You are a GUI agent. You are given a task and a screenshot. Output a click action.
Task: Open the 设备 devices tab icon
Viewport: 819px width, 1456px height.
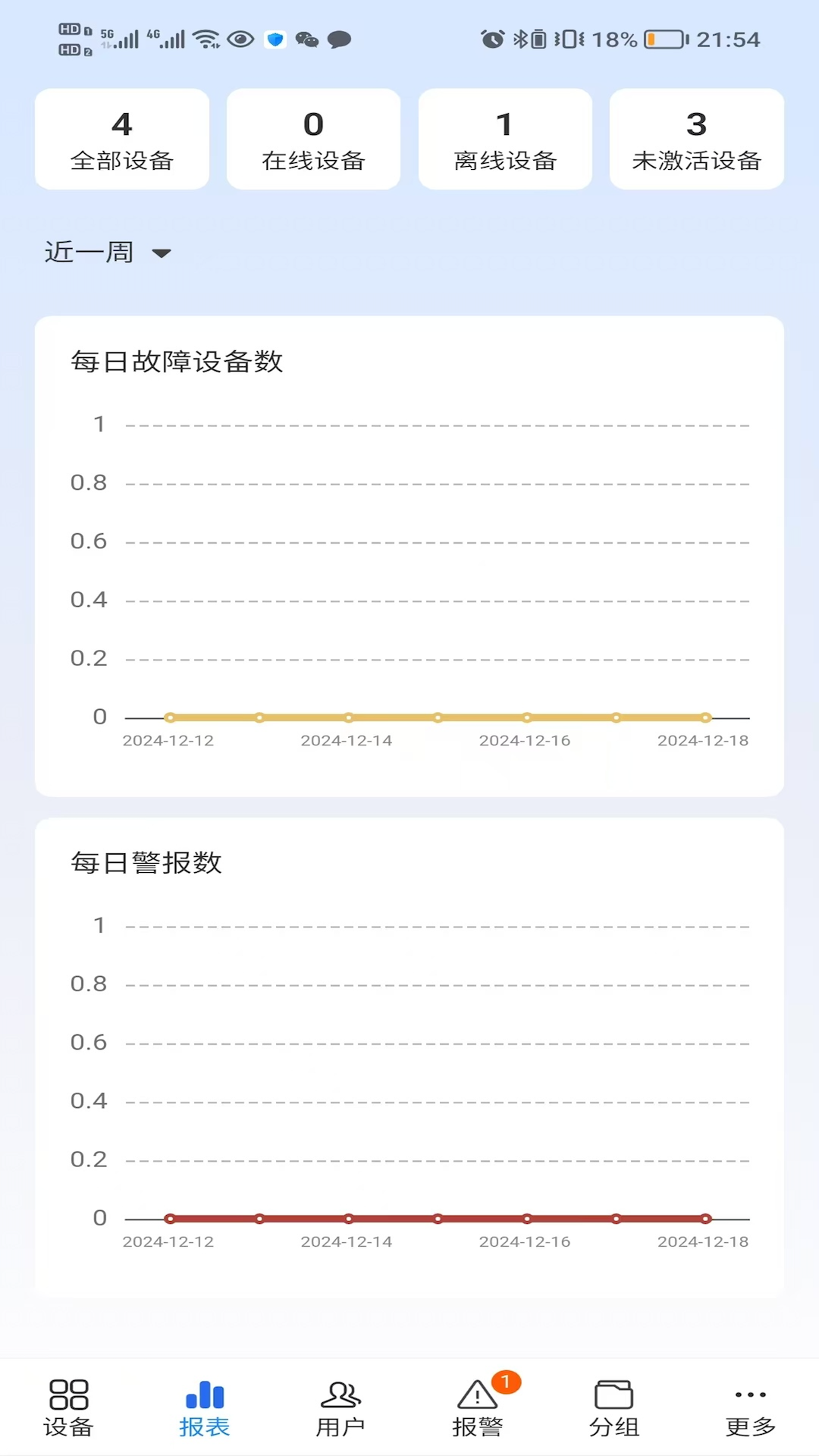[x=69, y=1395]
